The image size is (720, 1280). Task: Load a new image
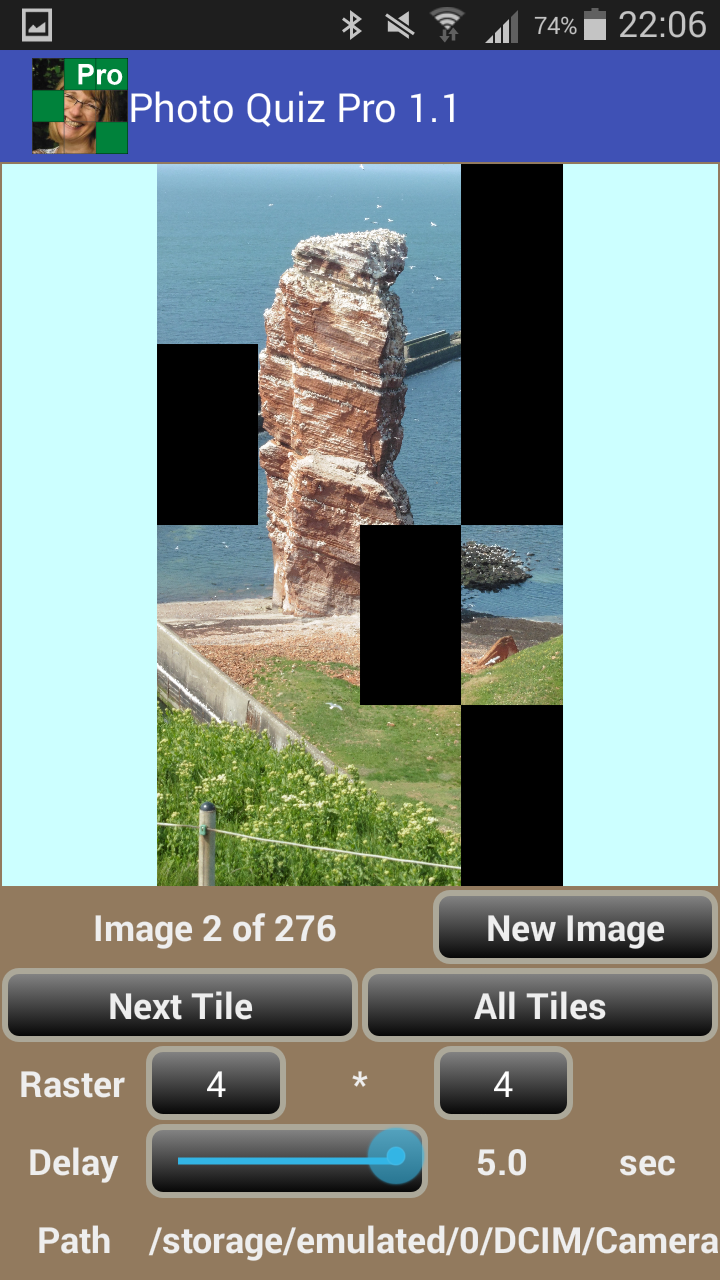(x=575, y=929)
